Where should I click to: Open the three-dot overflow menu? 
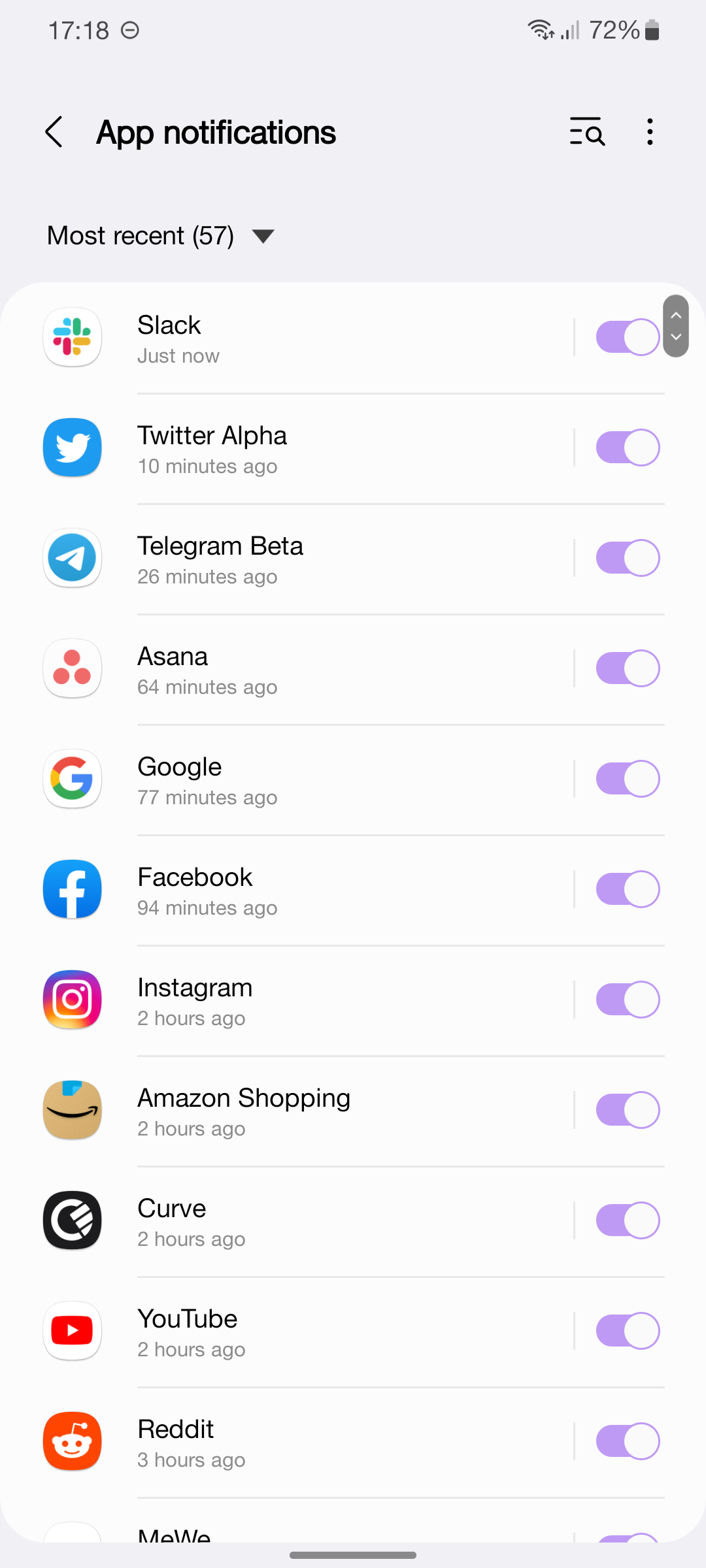649,132
